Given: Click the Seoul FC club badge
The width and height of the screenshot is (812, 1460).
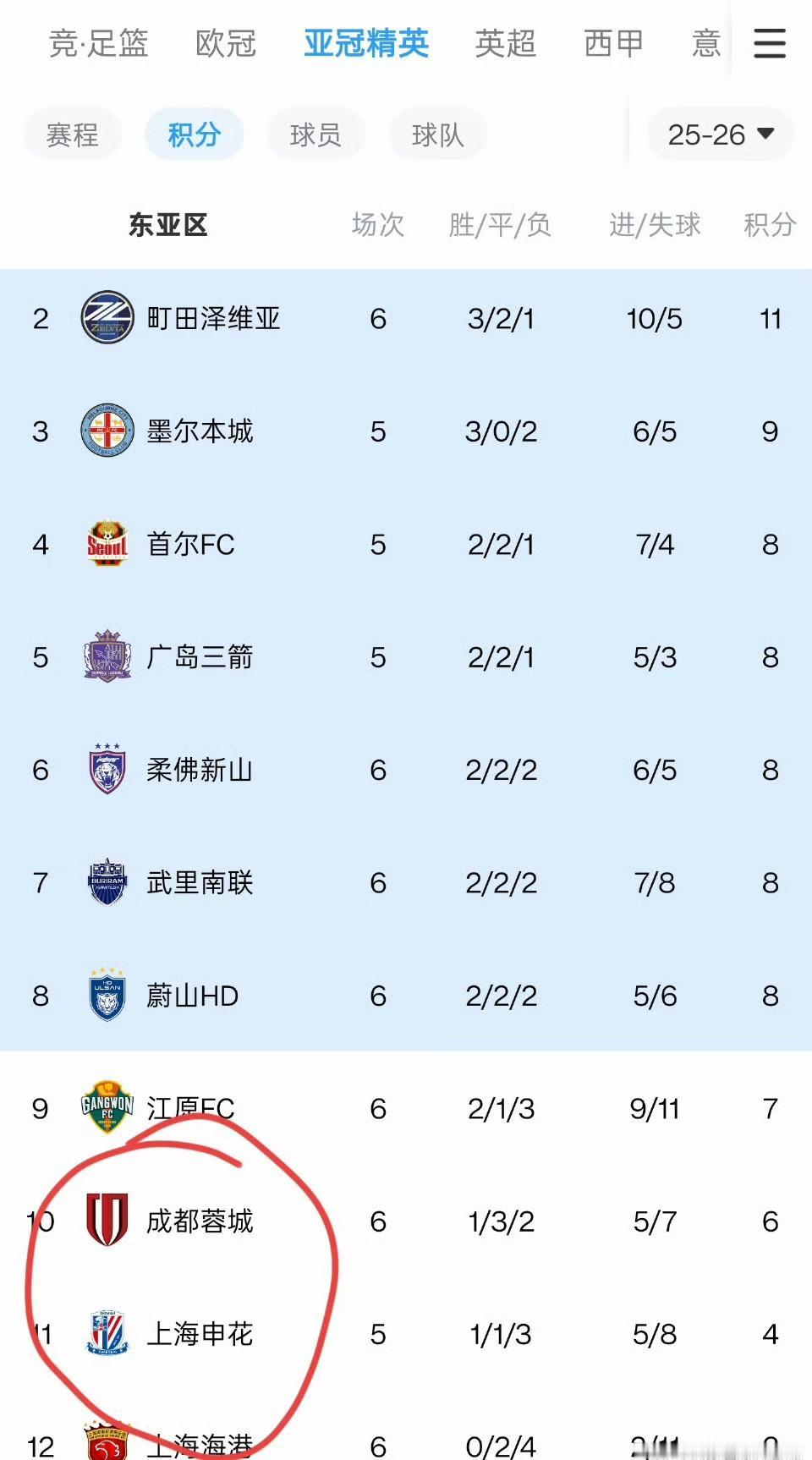Looking at the screenshot, I should click(x=107, y=545).
